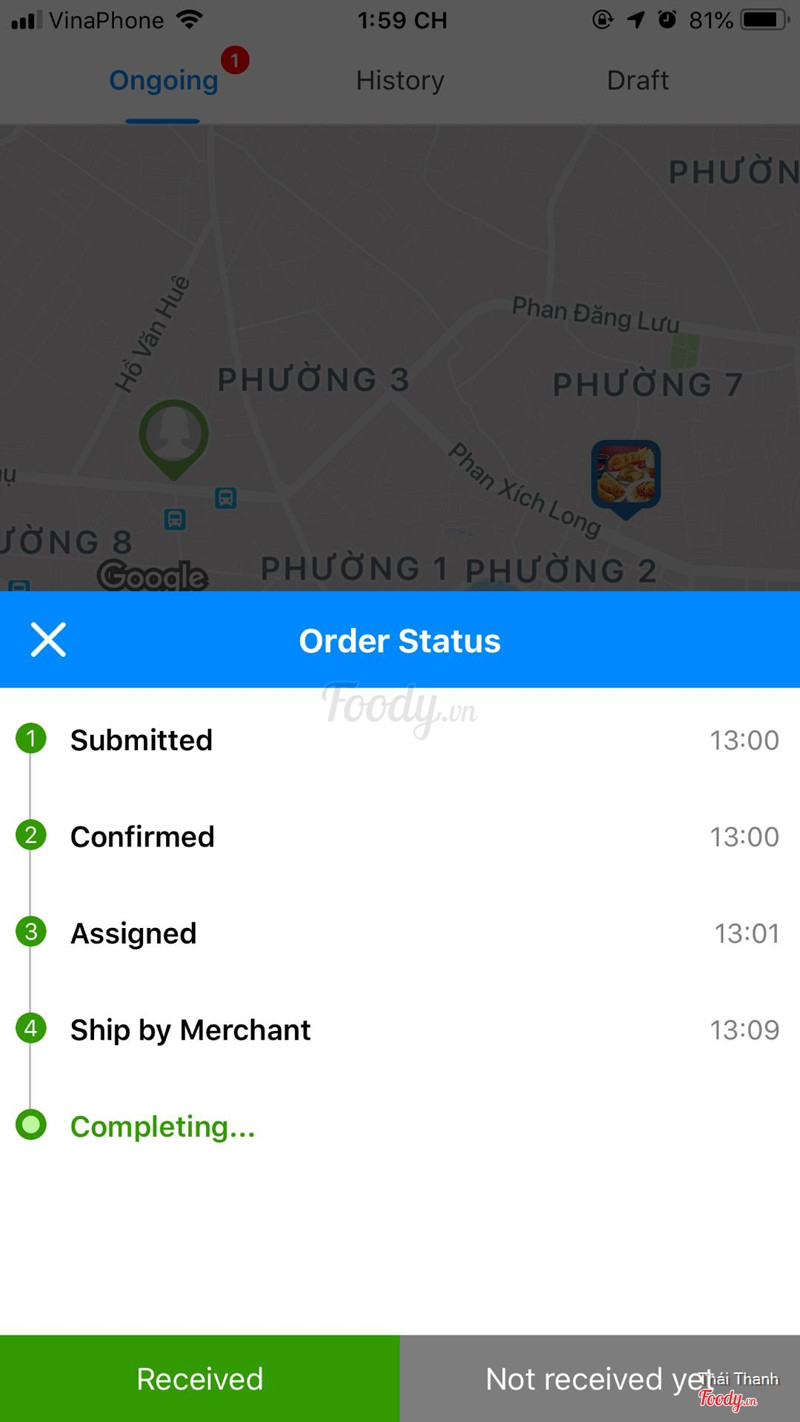
Task: Select the Ongoing tab
Action: [163, 80]
